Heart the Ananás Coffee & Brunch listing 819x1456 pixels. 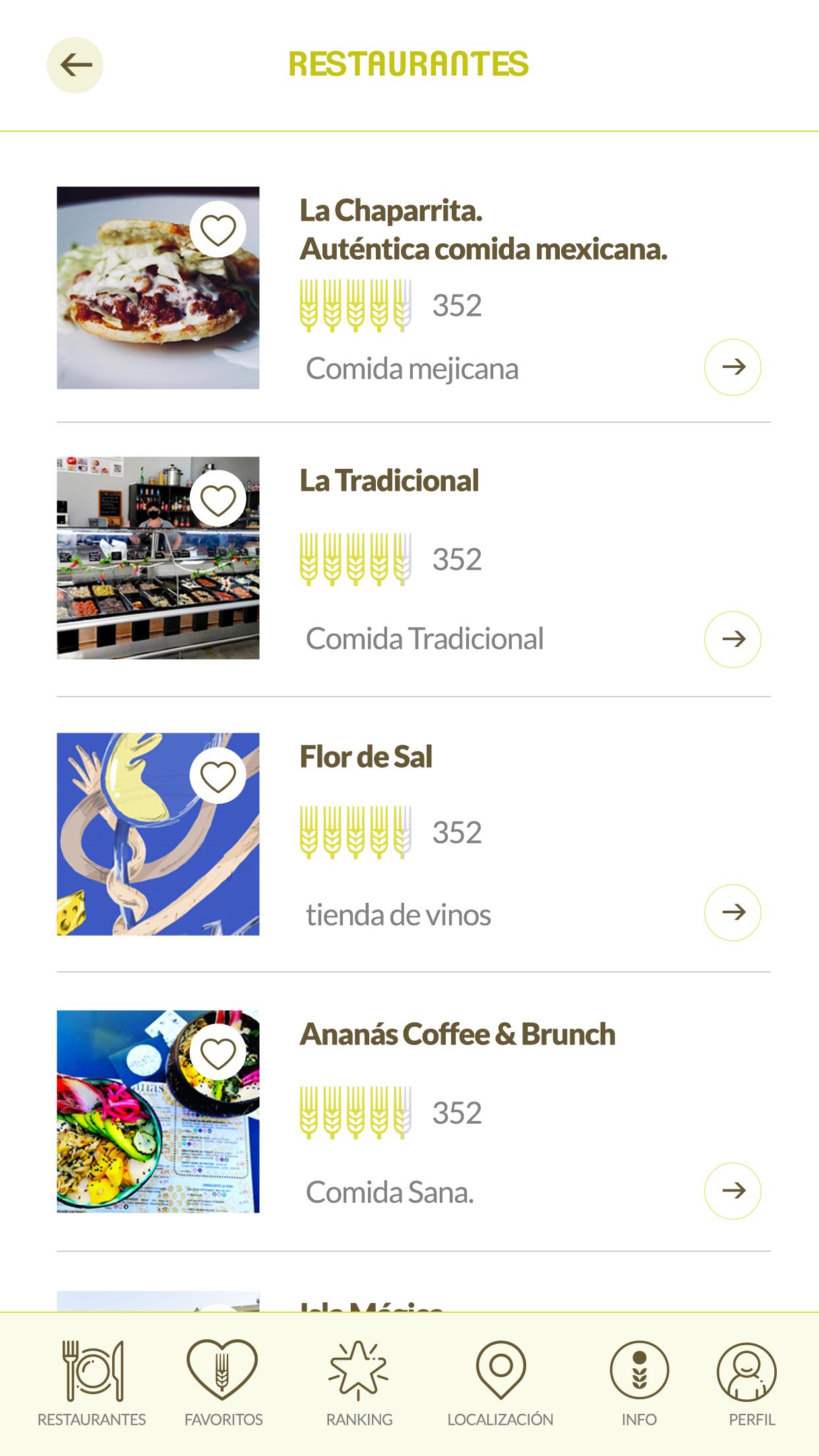[218, 1052]
